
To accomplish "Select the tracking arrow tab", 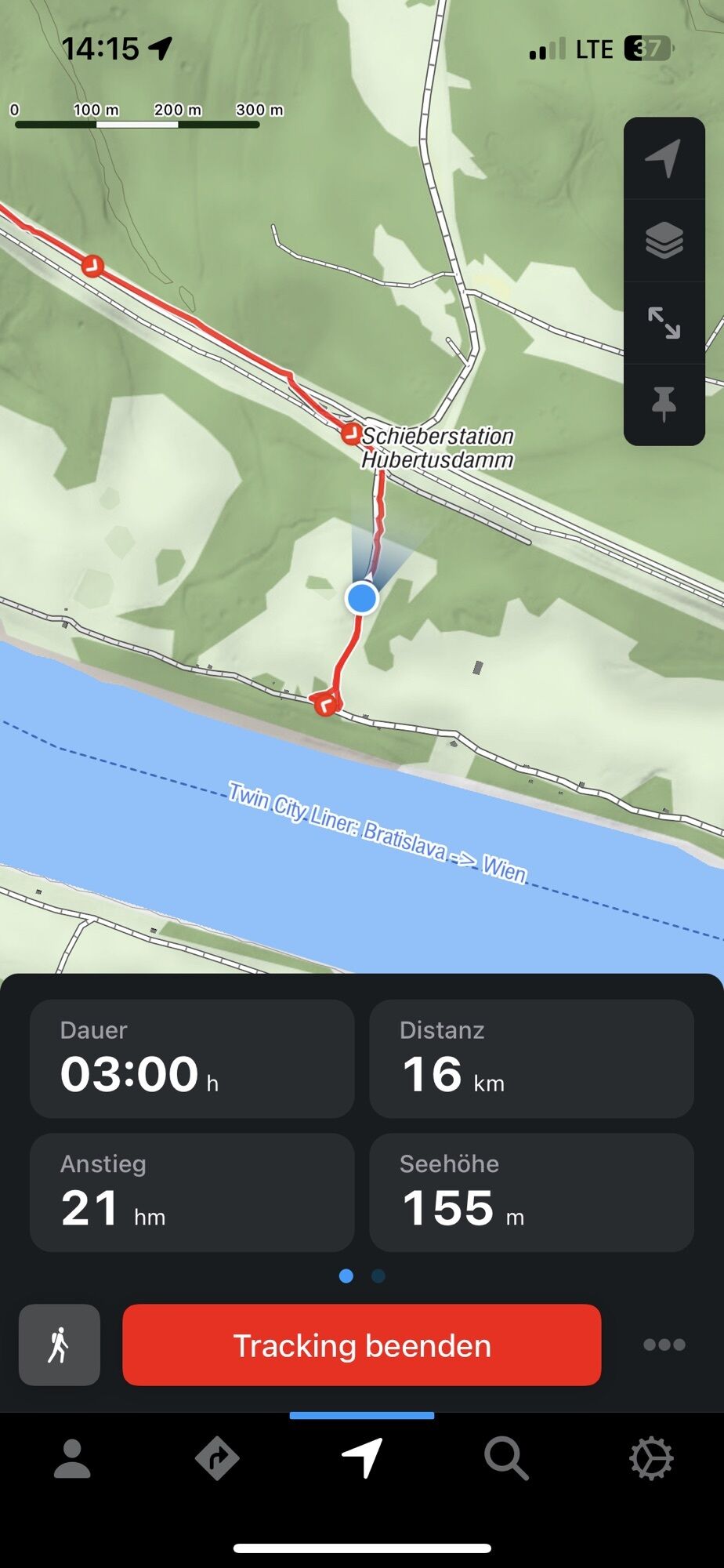I will [x=362, y=1459].
